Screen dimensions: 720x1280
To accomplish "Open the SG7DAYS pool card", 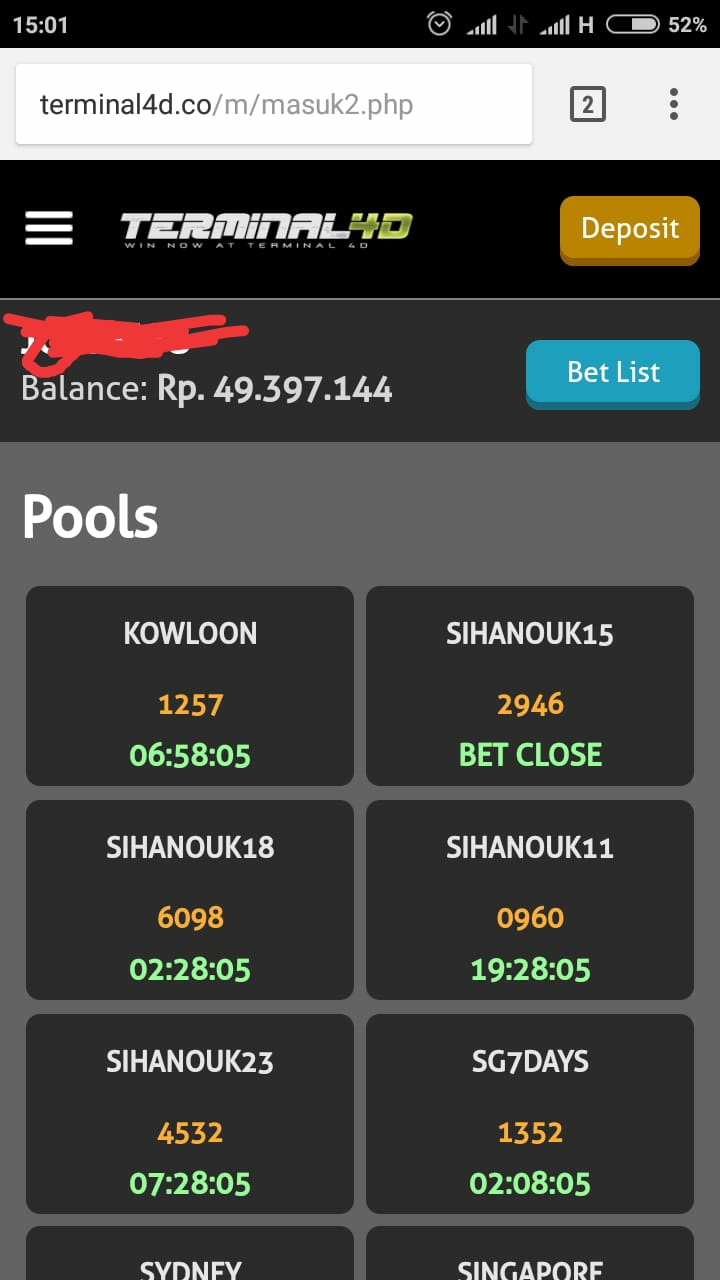I will click(x=530, y=1114).
